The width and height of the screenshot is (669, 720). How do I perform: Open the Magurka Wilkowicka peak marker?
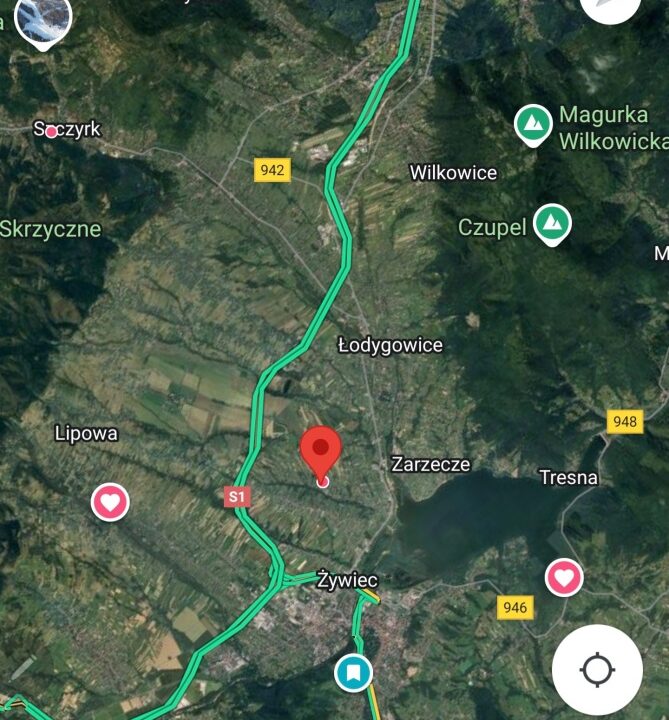point(533,124)
